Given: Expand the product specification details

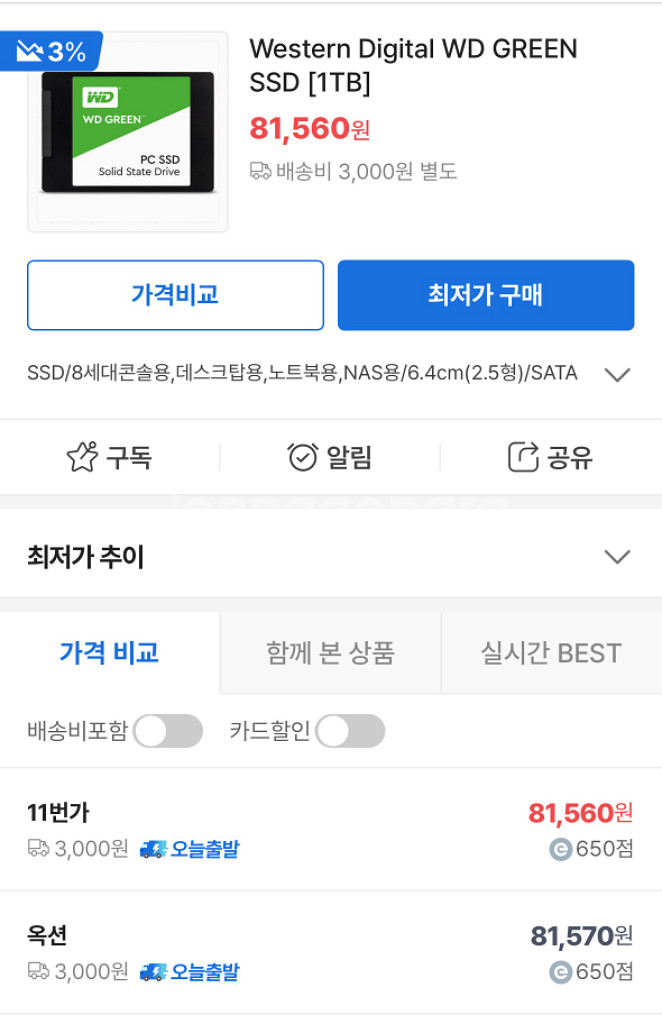Looking at the screenshot, I should coord(617,375).
